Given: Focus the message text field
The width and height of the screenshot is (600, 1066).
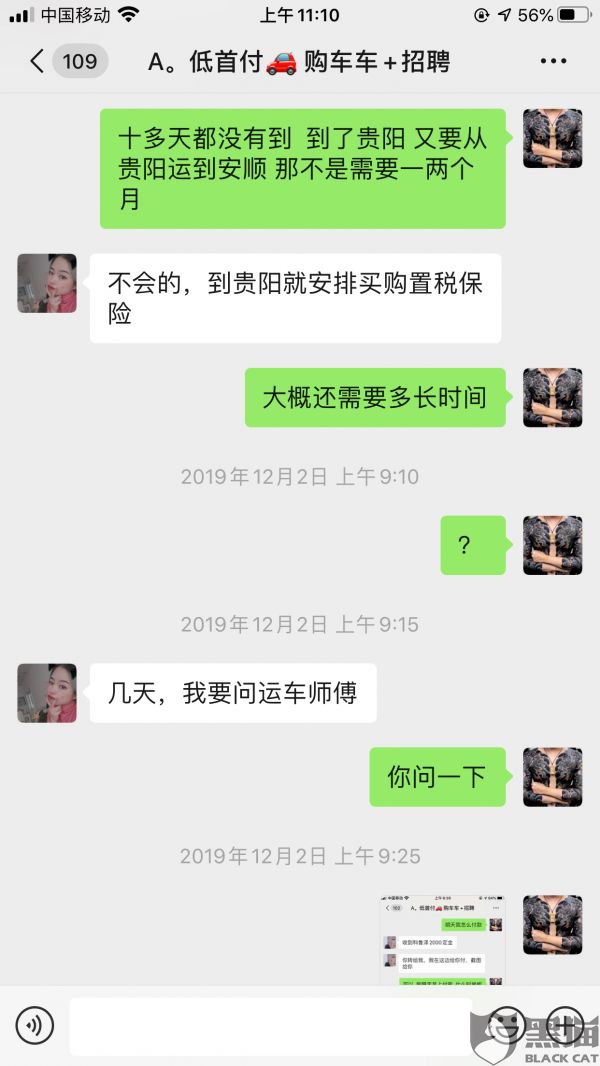Looking at the screenshot, I should click(x=270, y=1025).
